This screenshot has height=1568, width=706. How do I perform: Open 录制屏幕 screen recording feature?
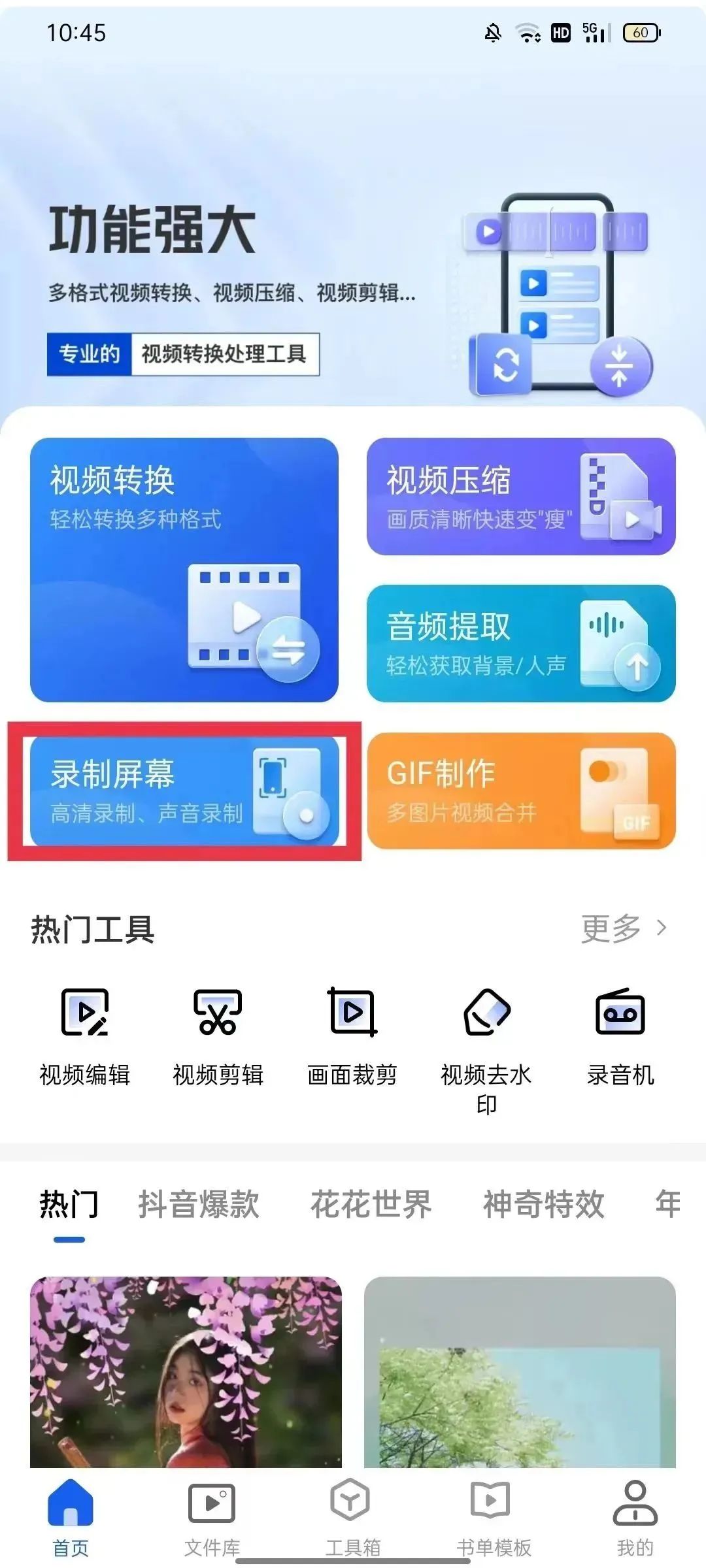pos(185,791)
